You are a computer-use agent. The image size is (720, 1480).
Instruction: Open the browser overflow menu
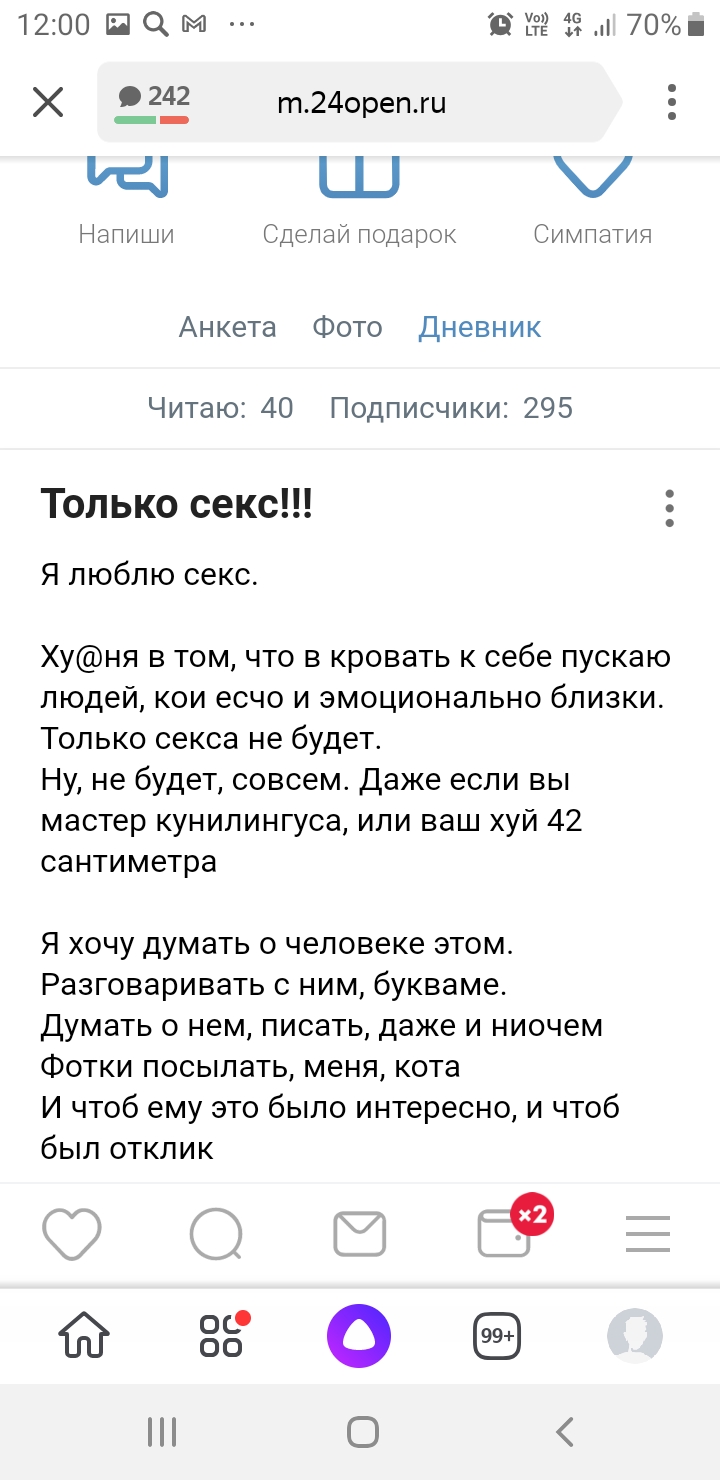671,102
